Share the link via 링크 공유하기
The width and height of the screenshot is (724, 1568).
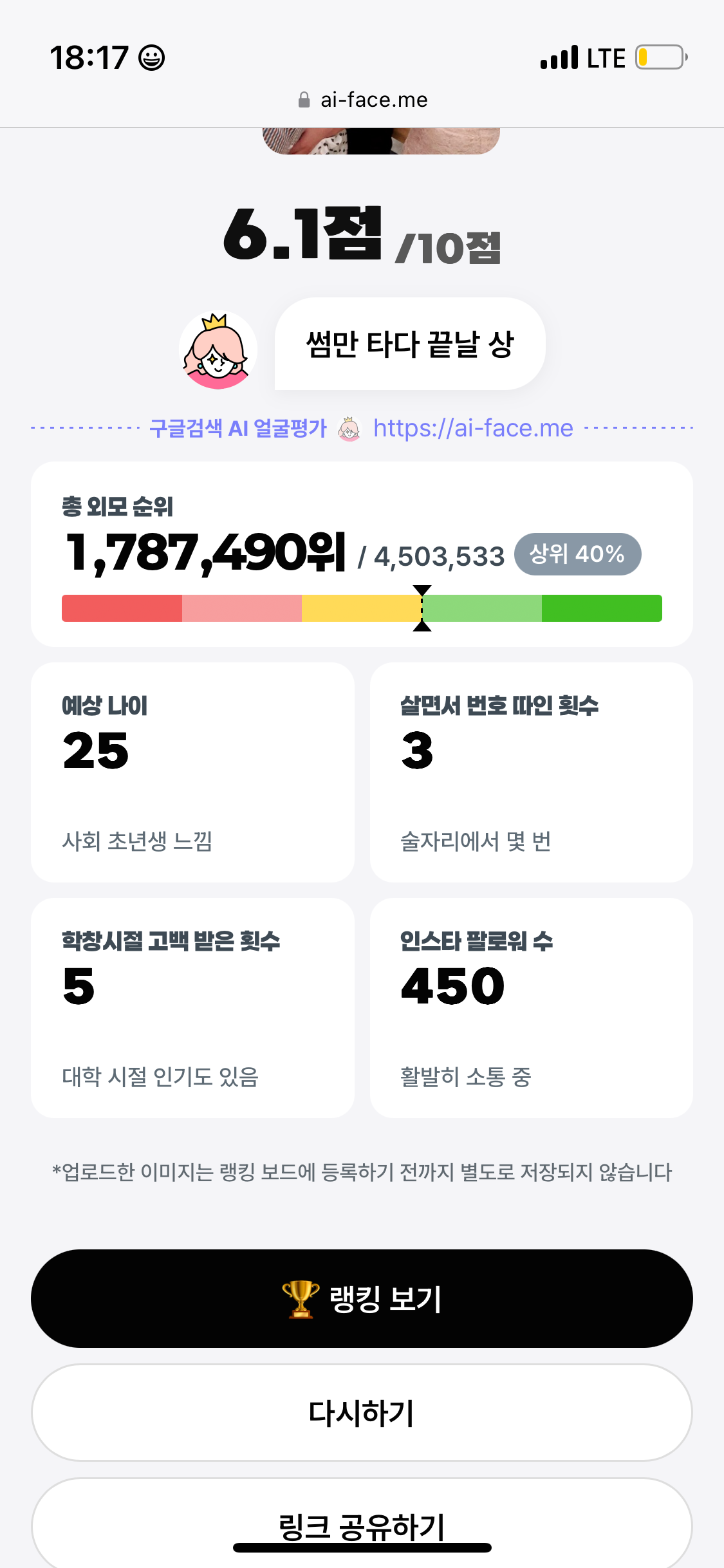362,1524
